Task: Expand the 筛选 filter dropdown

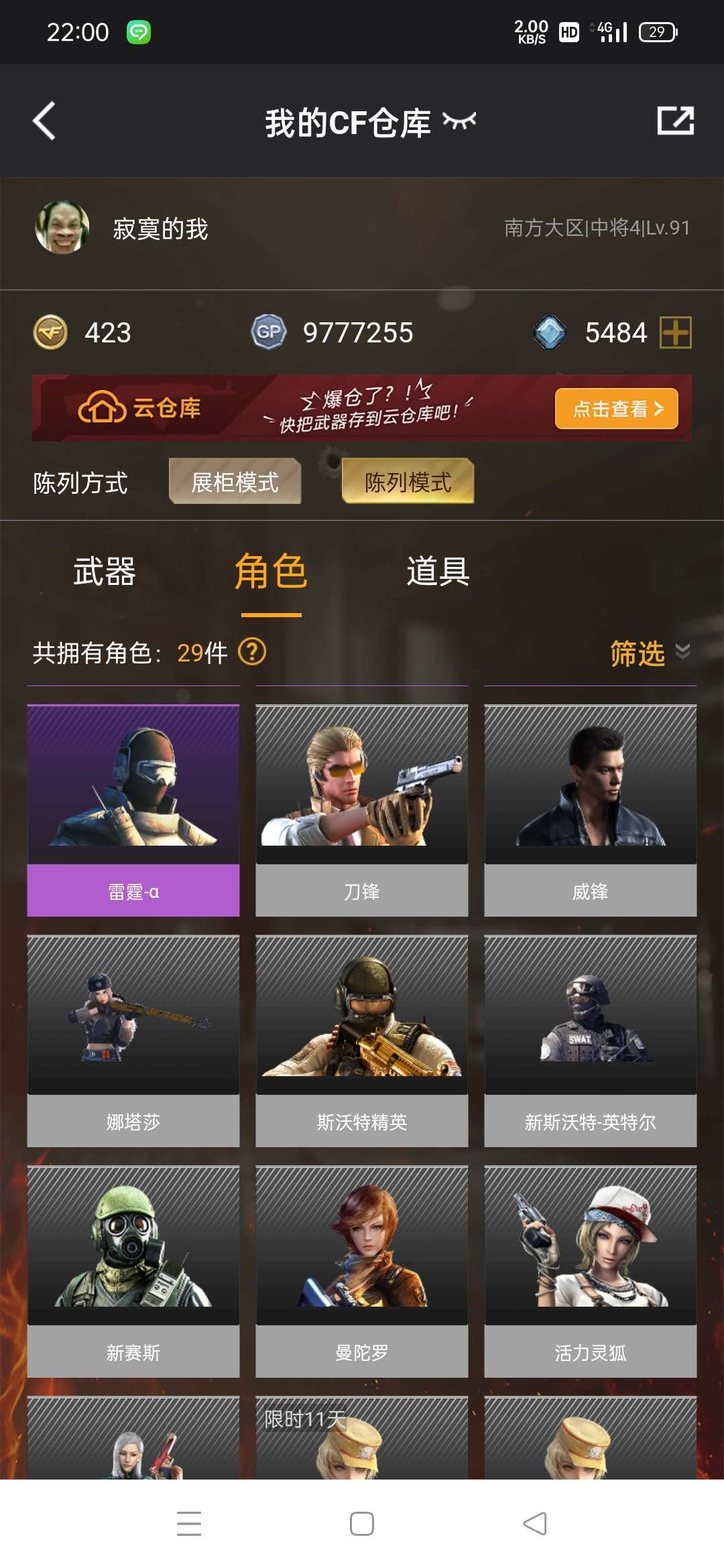Action: (650, 653)
